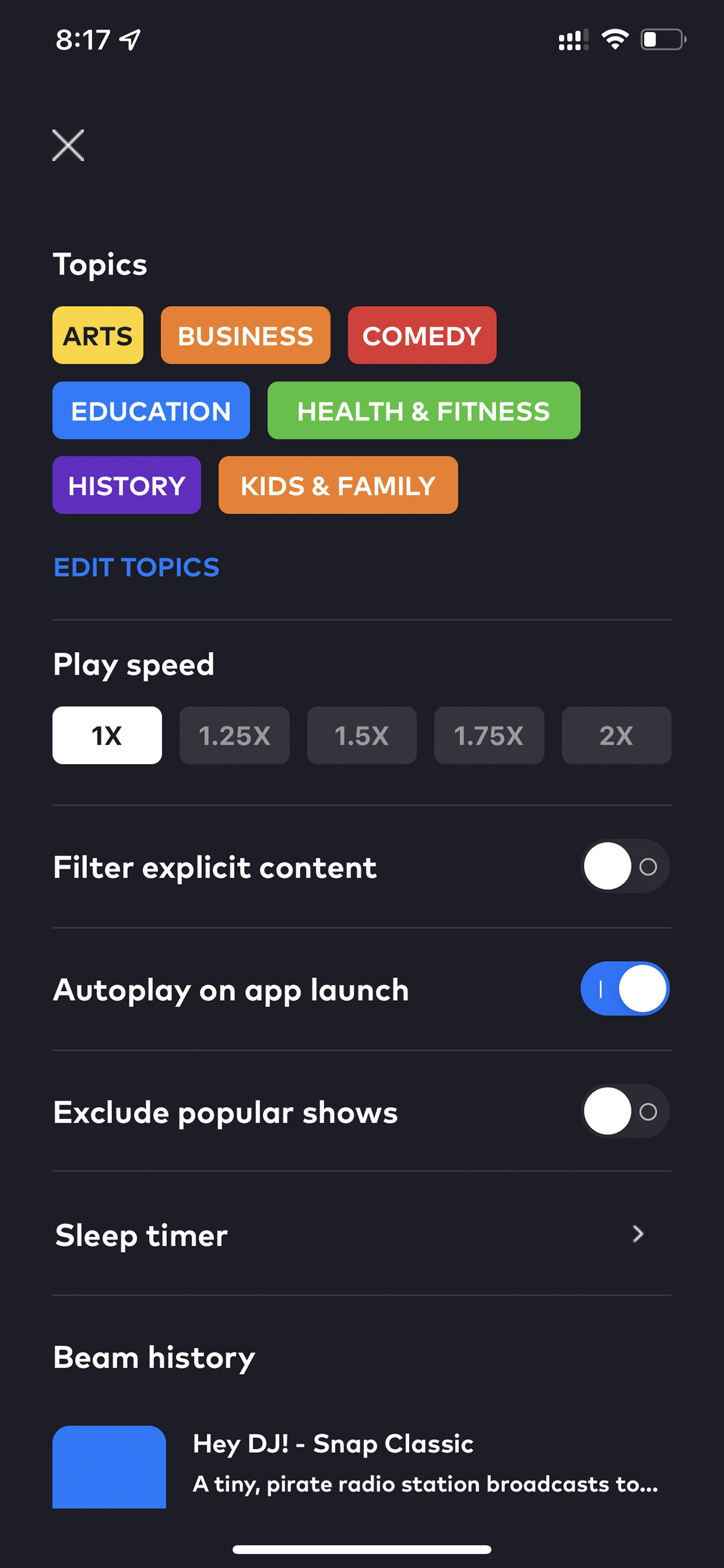Switch play speed to 1.75X
Screen dimensions: 724x1568
coord(489,736)
